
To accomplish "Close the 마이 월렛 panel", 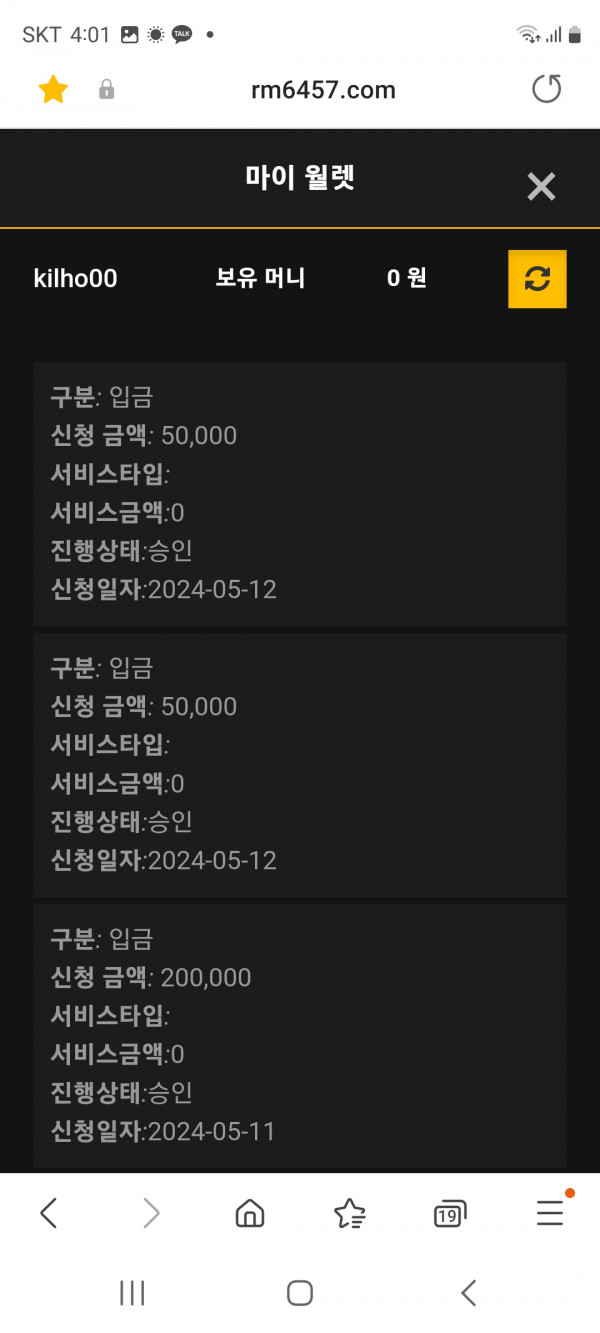I will [x=541, y=186].
